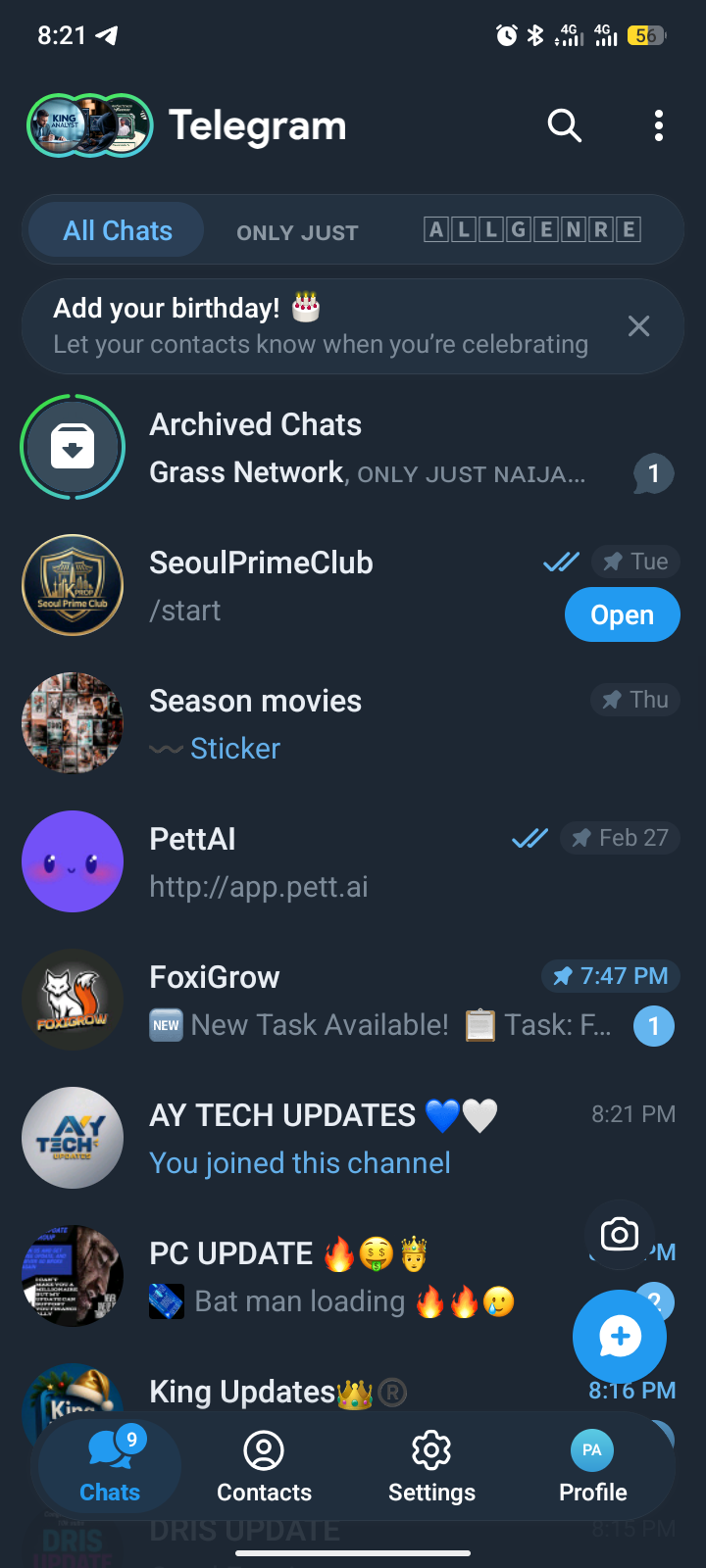This screenshot has width=706, height=1568.
Task: Open the search icon
Action: click(564, 125)
